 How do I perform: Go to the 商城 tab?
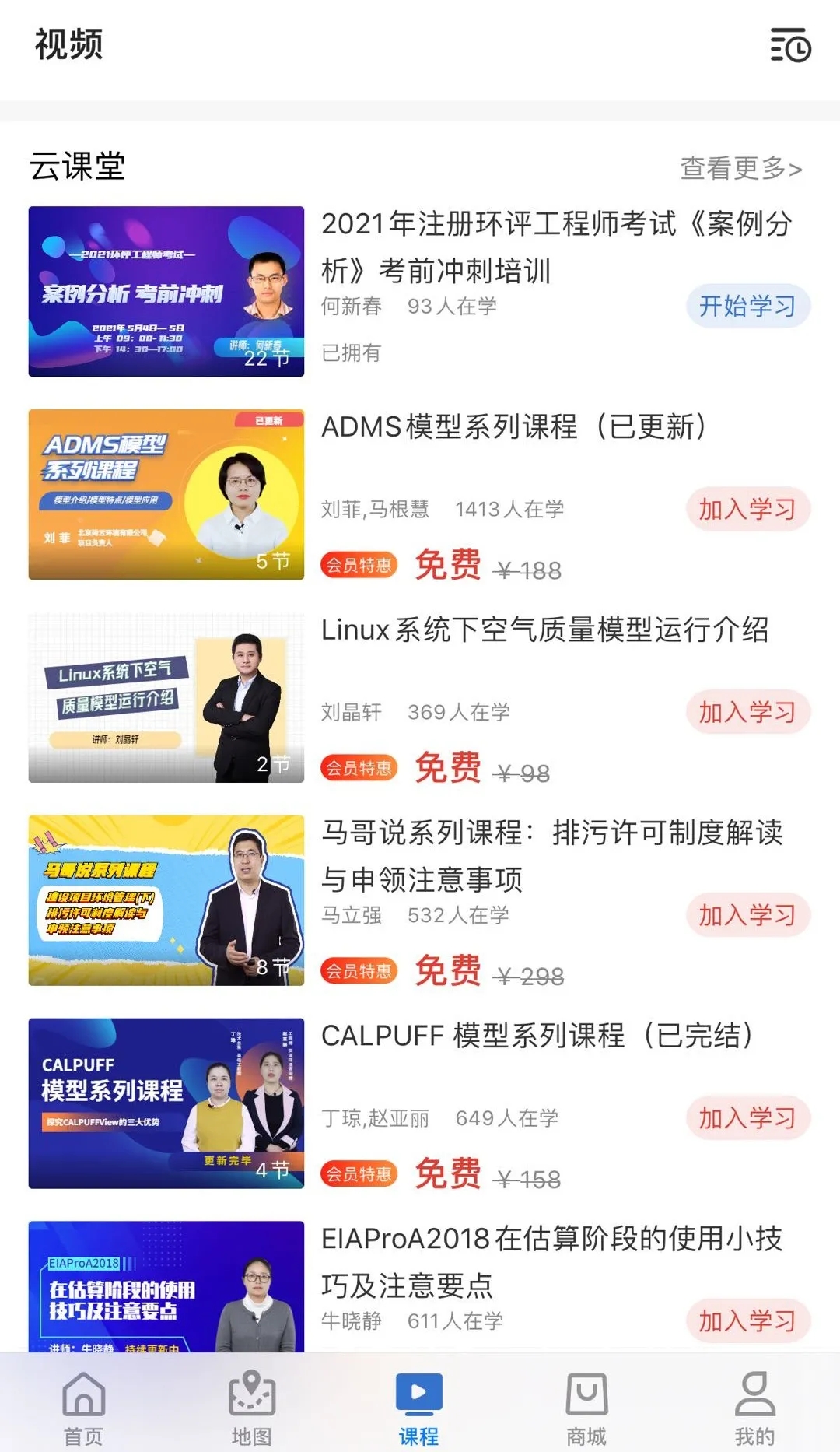click(x=586, y=1407)
